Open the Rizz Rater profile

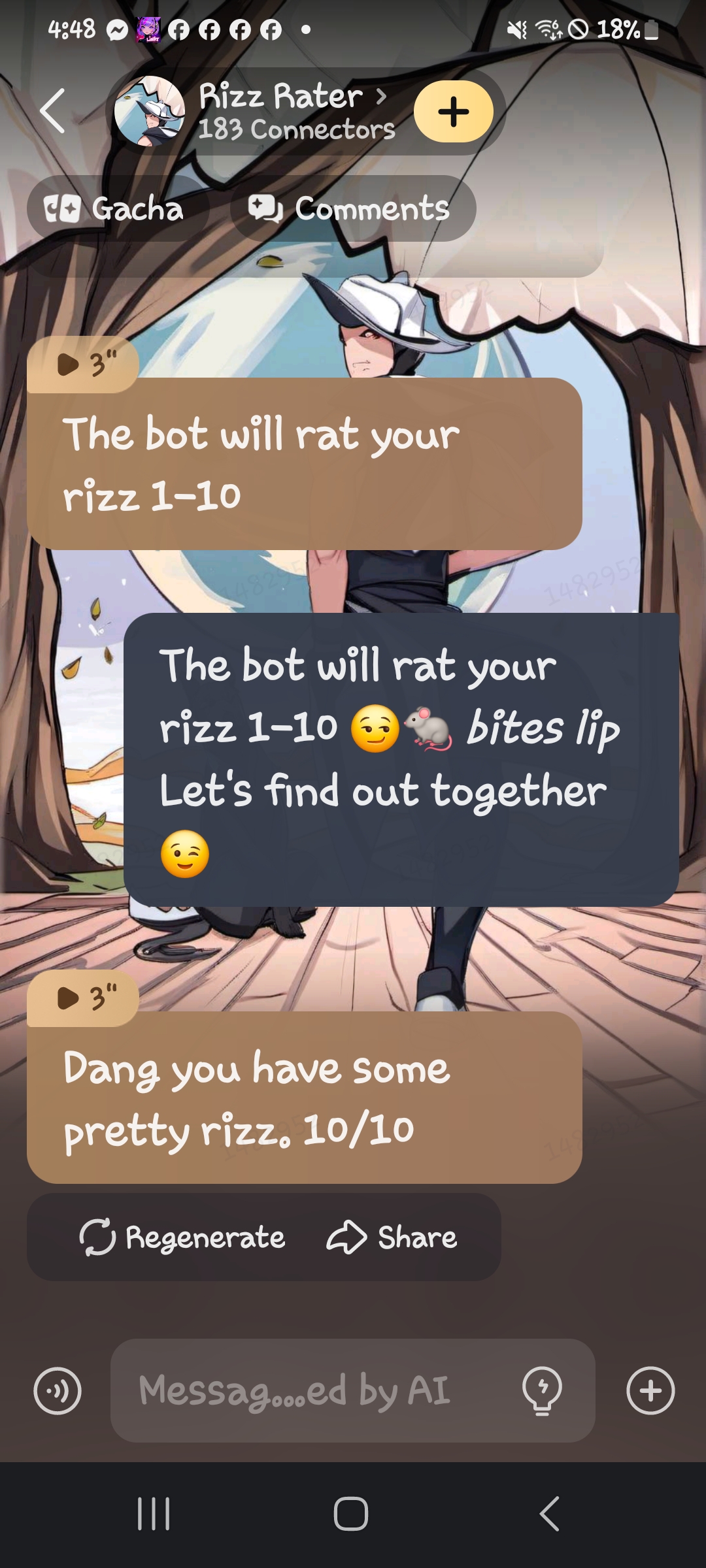point(281,111)
